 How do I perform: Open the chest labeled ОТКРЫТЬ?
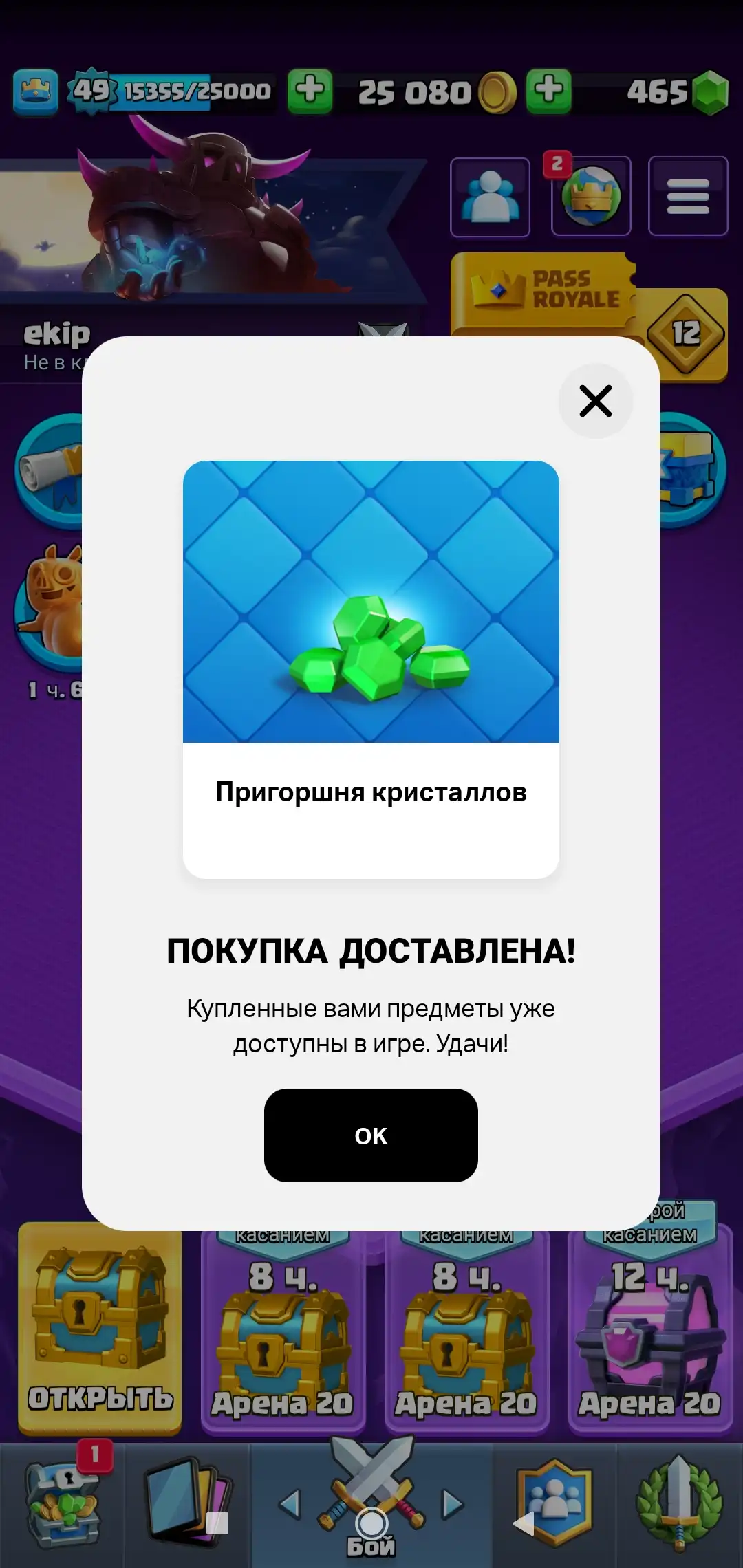tap(100, 1327)
